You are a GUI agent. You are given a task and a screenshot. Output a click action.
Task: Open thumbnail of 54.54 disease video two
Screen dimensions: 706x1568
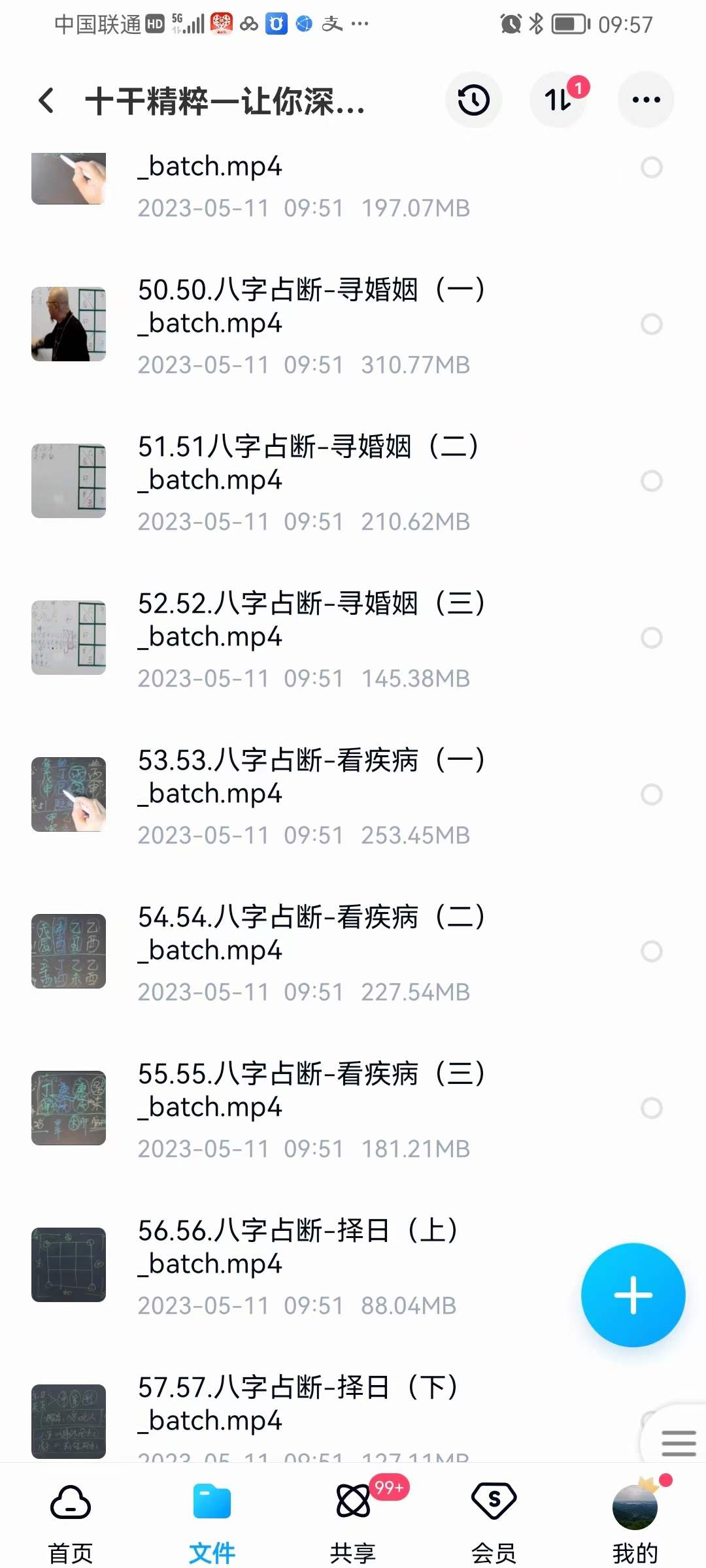pos(69,951)
